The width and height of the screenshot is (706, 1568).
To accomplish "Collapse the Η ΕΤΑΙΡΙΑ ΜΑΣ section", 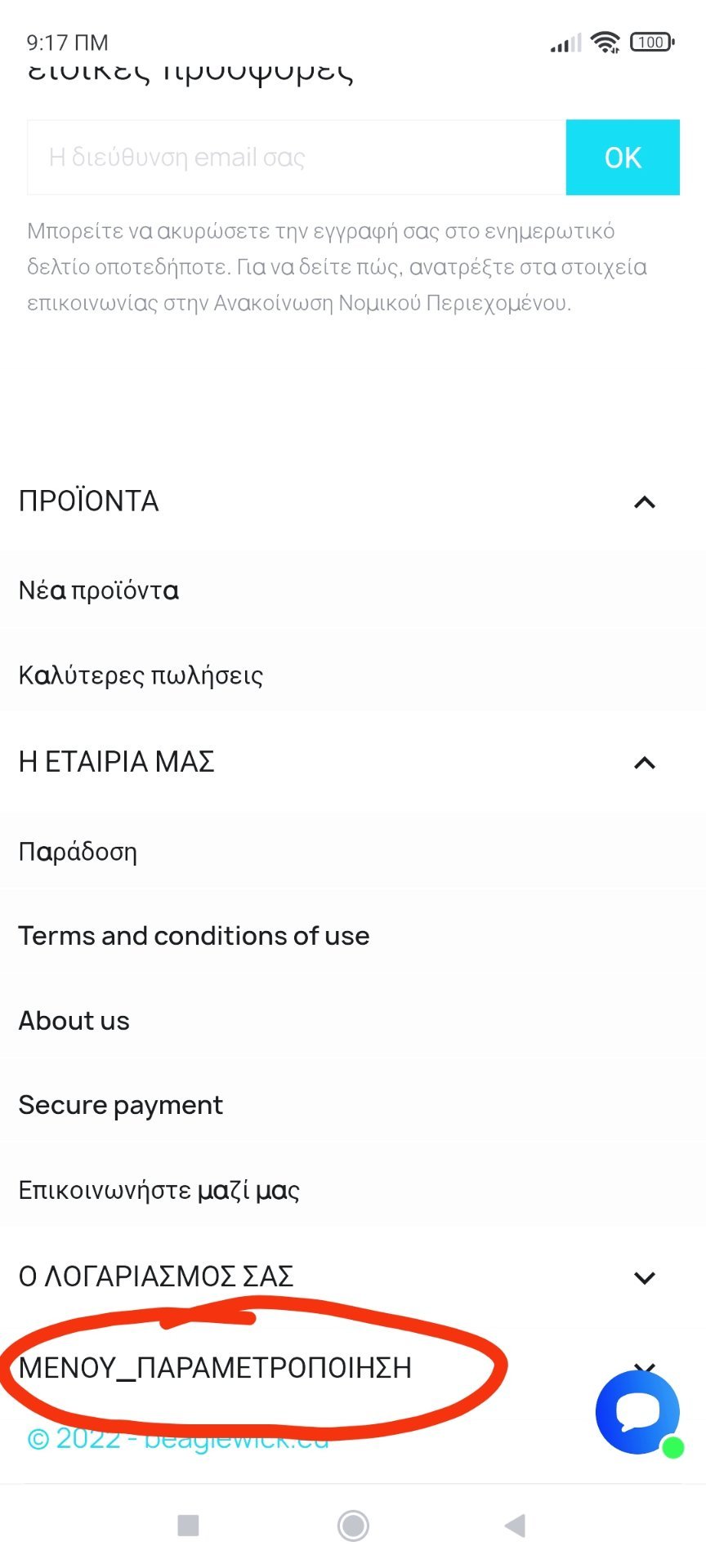I will coord(644,763).
